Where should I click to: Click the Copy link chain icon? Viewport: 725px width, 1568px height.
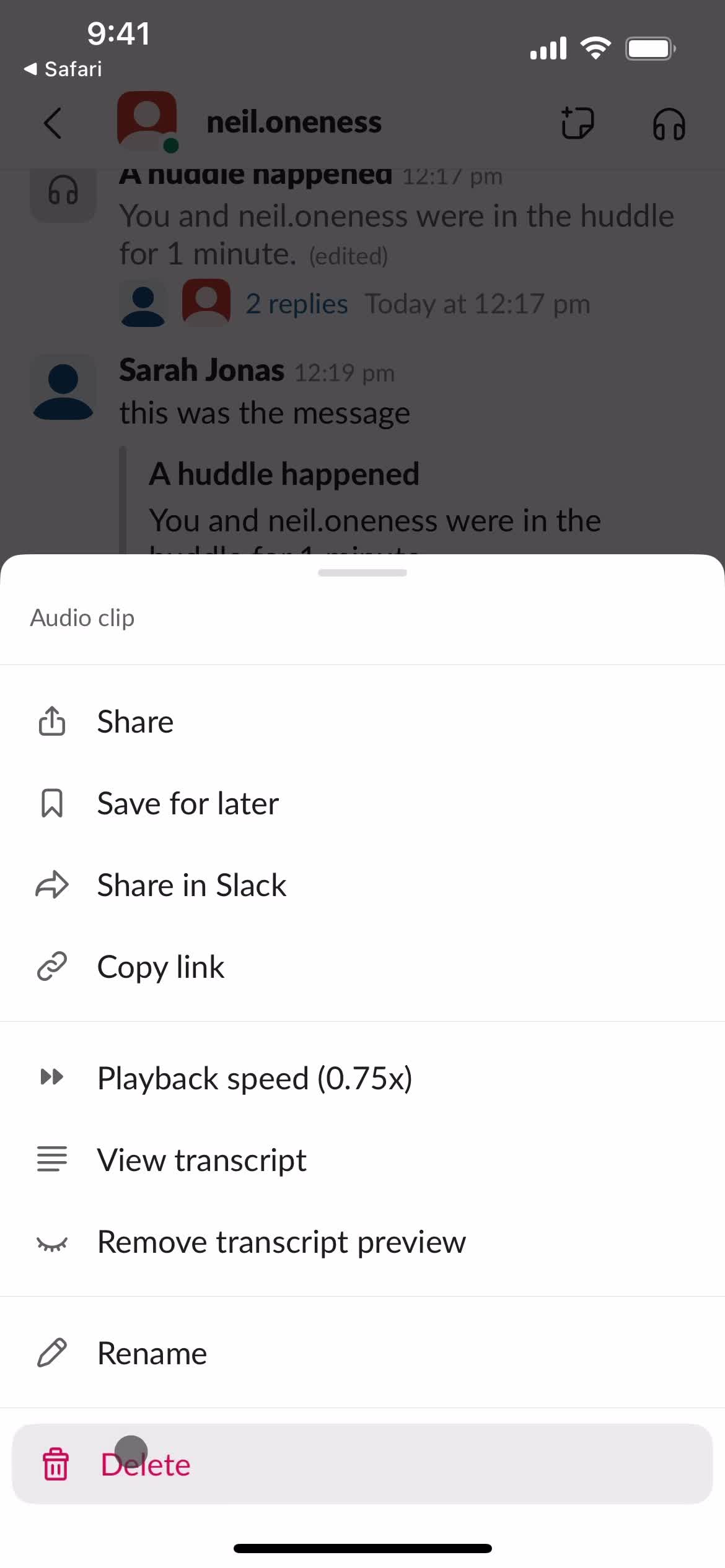(x=52, y=966)
